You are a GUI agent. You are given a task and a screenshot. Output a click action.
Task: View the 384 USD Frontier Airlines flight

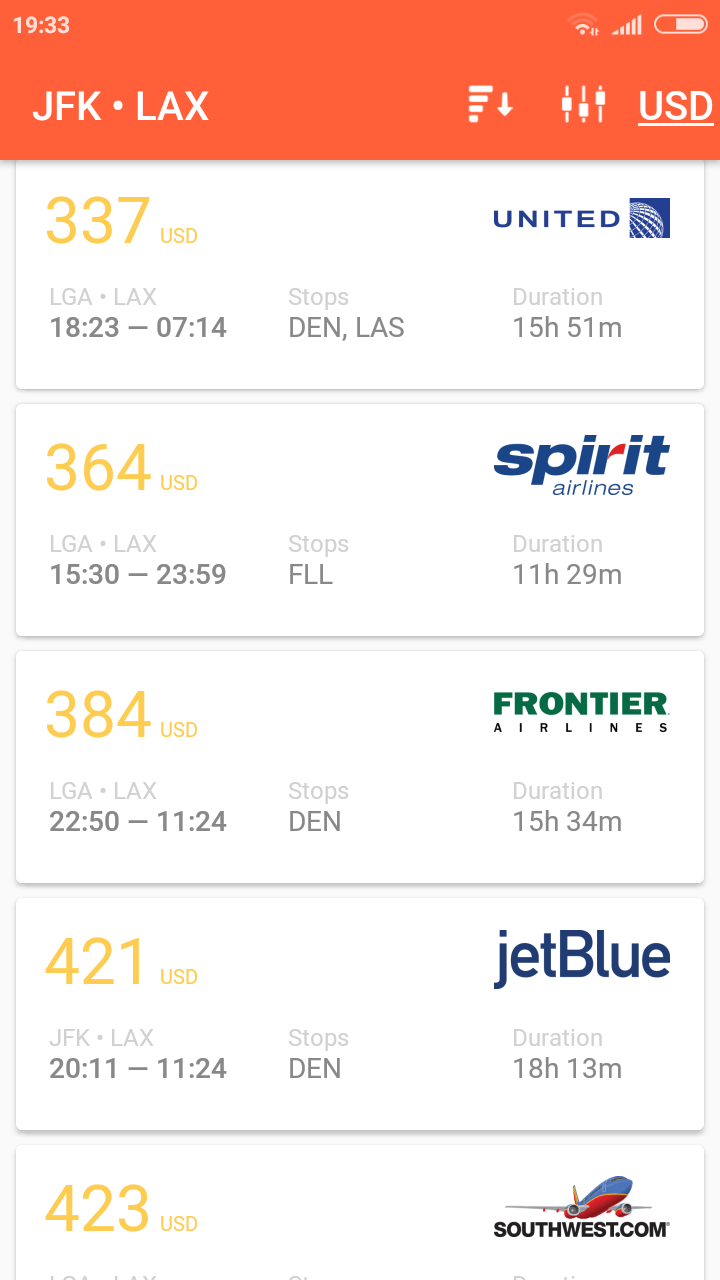pyautogui.click(x=360, y=767)
